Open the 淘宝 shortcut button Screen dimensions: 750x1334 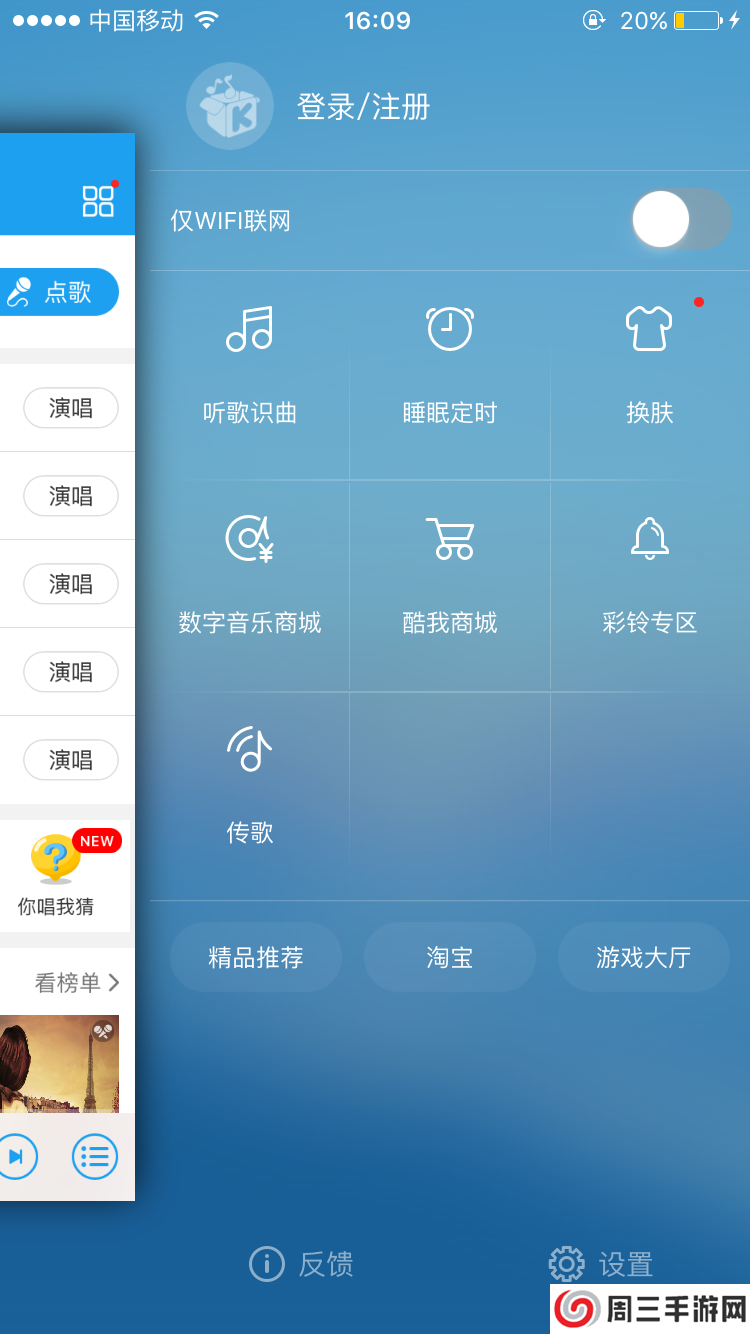[449, 956]
